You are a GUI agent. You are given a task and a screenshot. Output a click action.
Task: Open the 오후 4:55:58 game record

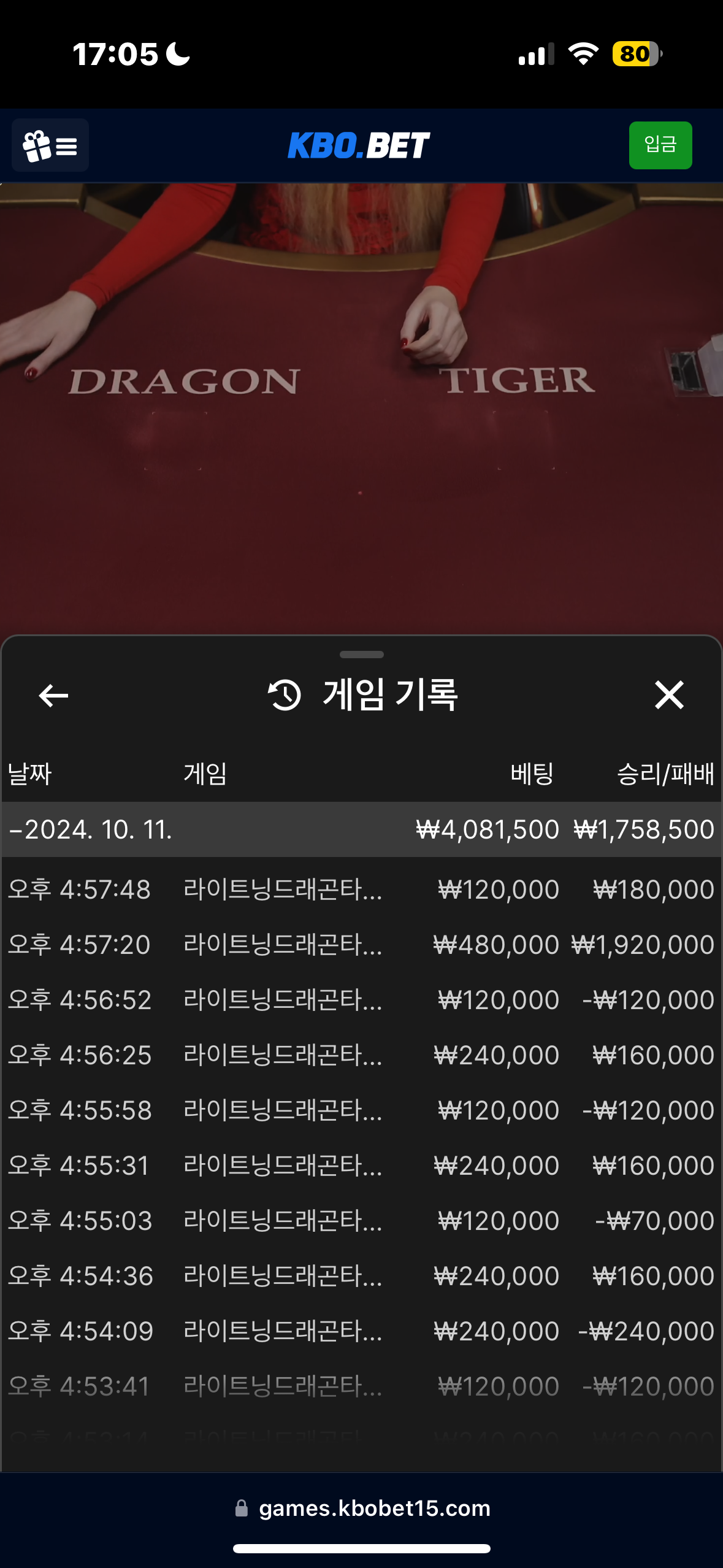tap(361, 1110)
